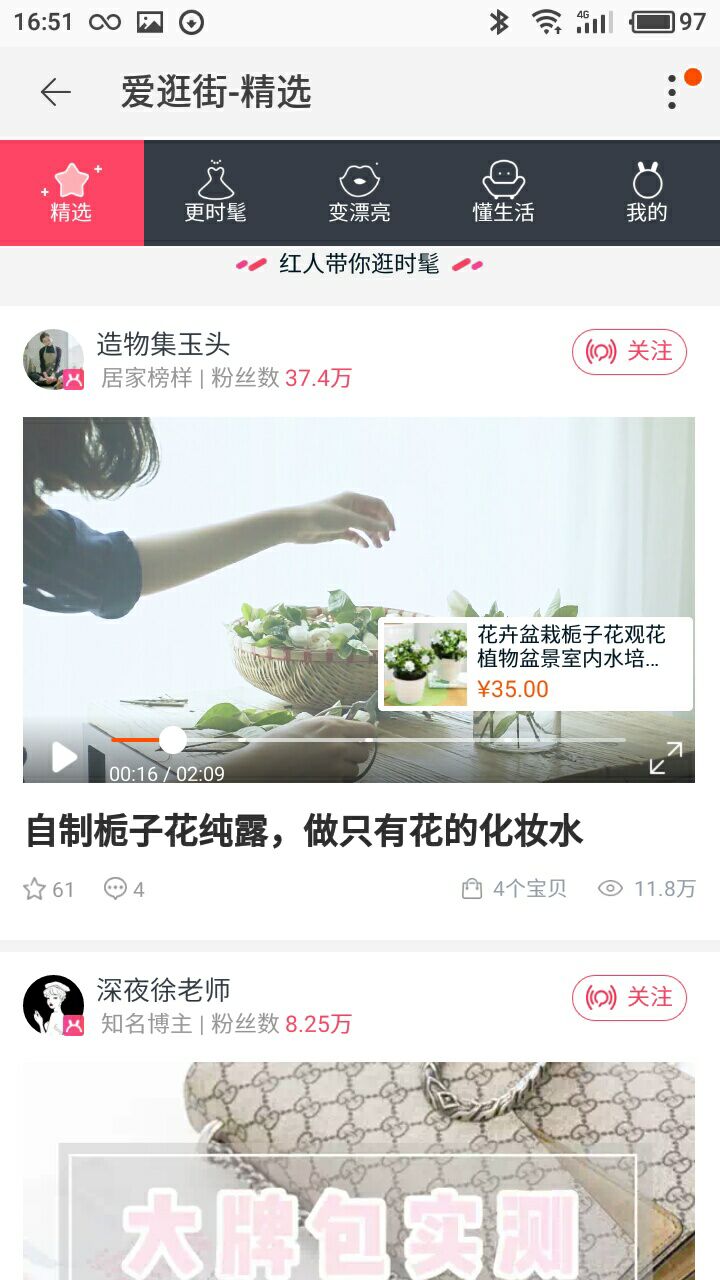Seek on the video progress bar
Screen dimensions: 720x1280
(x=368, y=740)
